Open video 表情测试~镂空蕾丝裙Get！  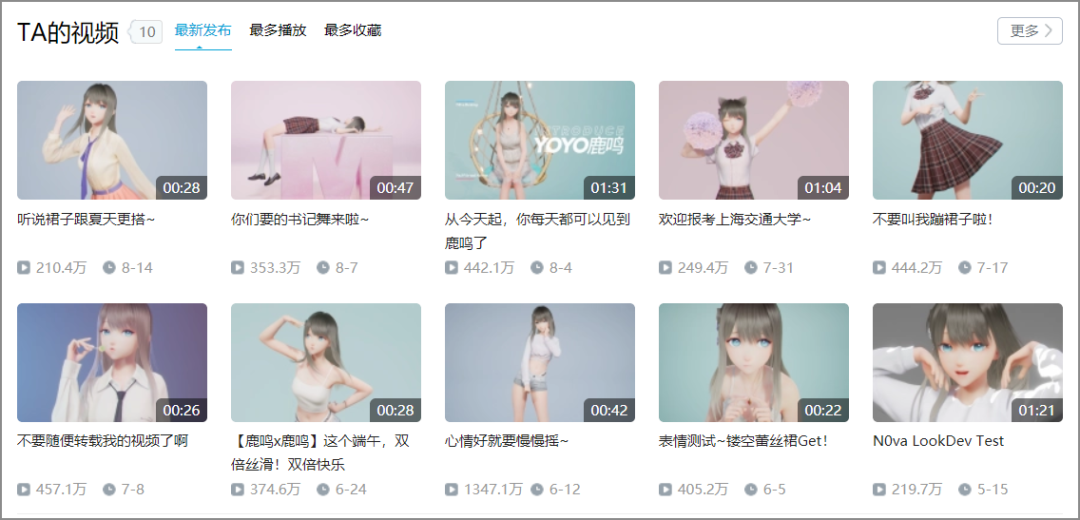pos(754,363)
